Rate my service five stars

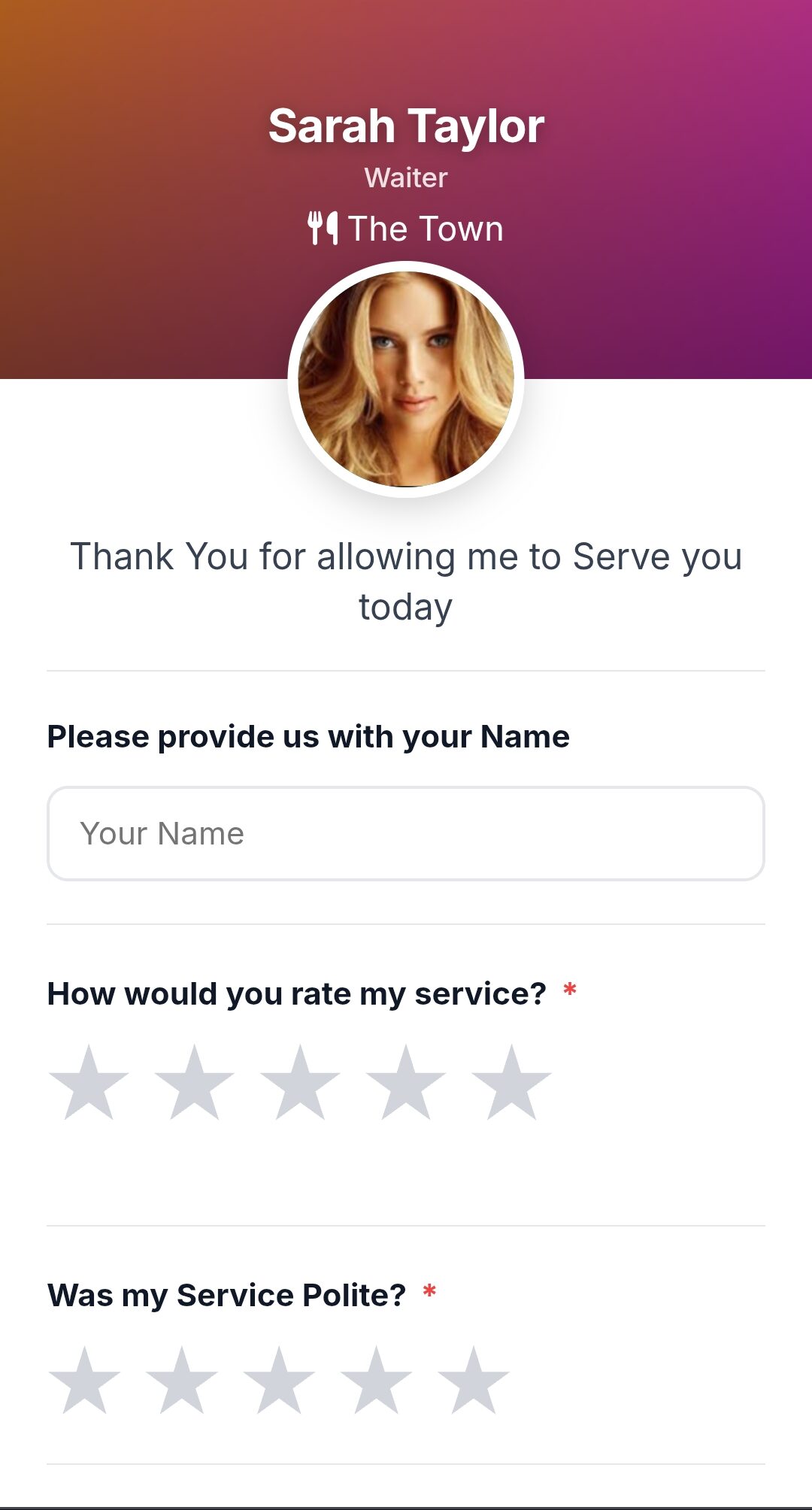pyautogui.click(x=511, y=1084)
